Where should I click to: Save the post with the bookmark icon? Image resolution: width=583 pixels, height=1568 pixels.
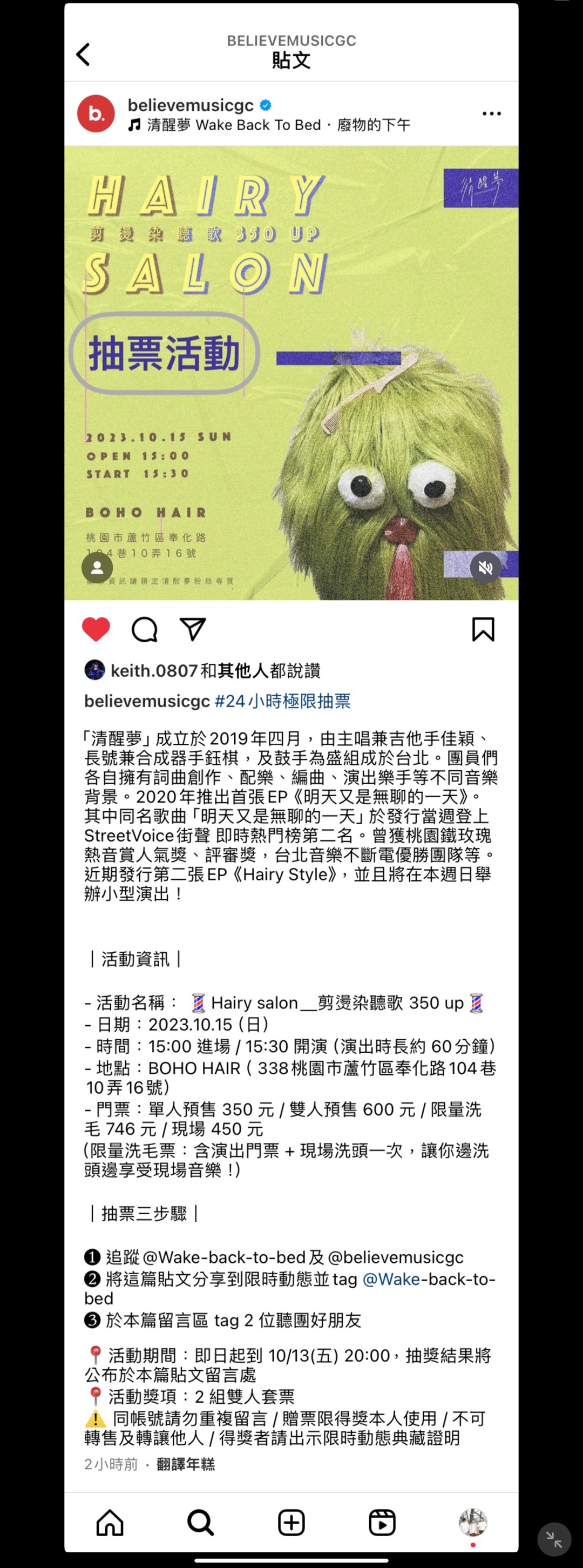point(483,629)
